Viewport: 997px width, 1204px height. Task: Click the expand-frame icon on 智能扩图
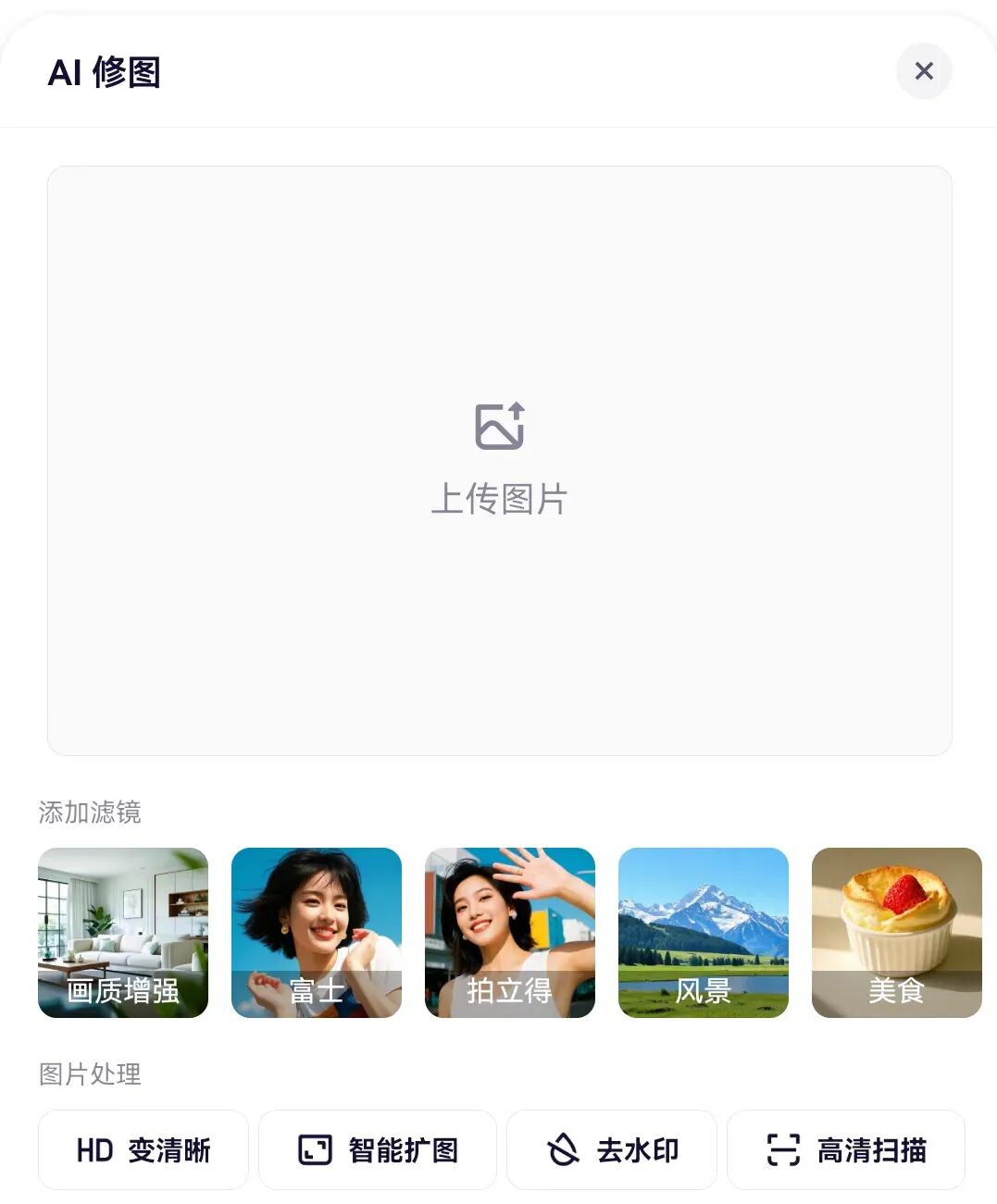click(x=315, y=1149)
